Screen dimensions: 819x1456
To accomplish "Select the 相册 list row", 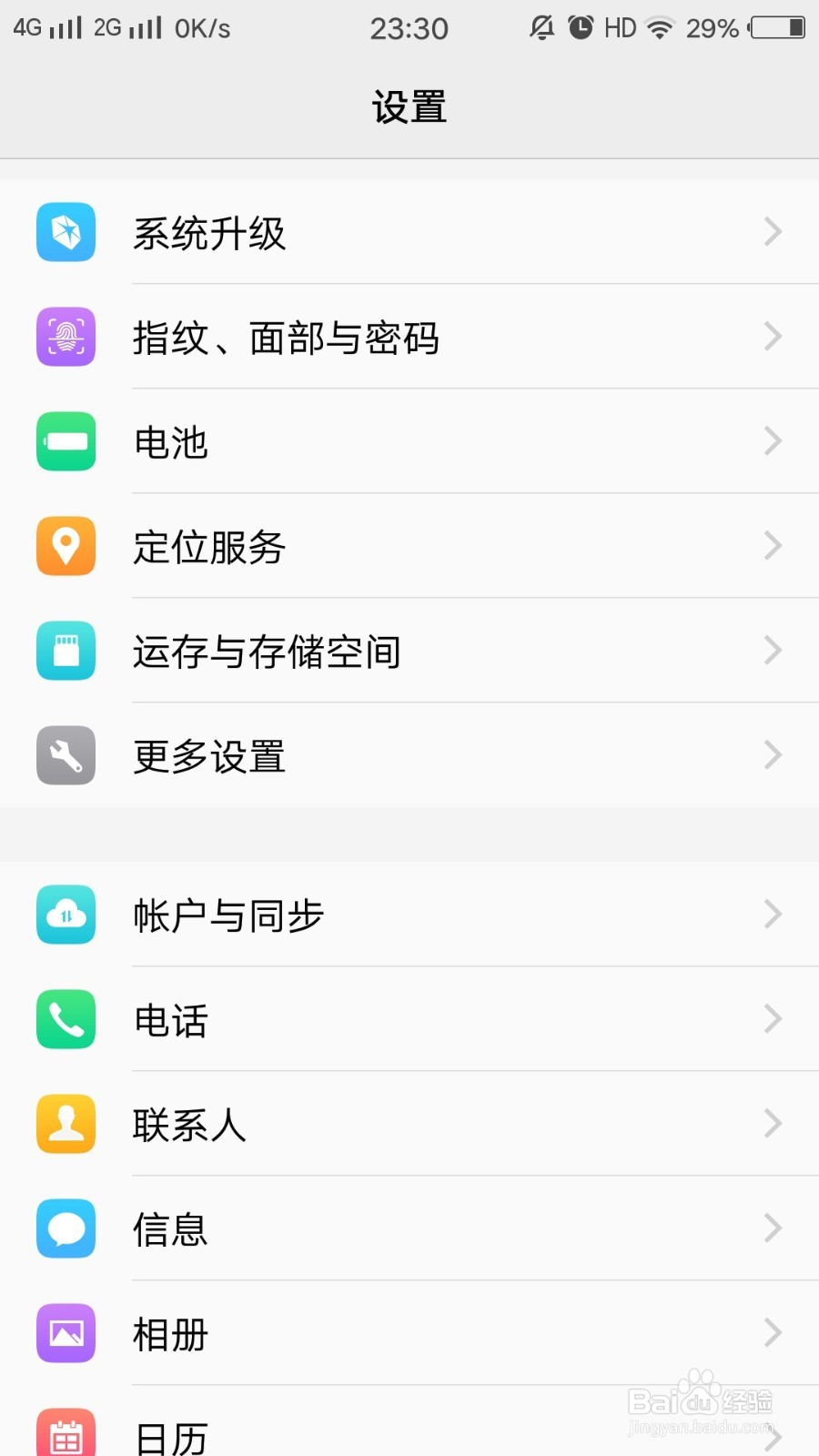I will [409, 1334].
